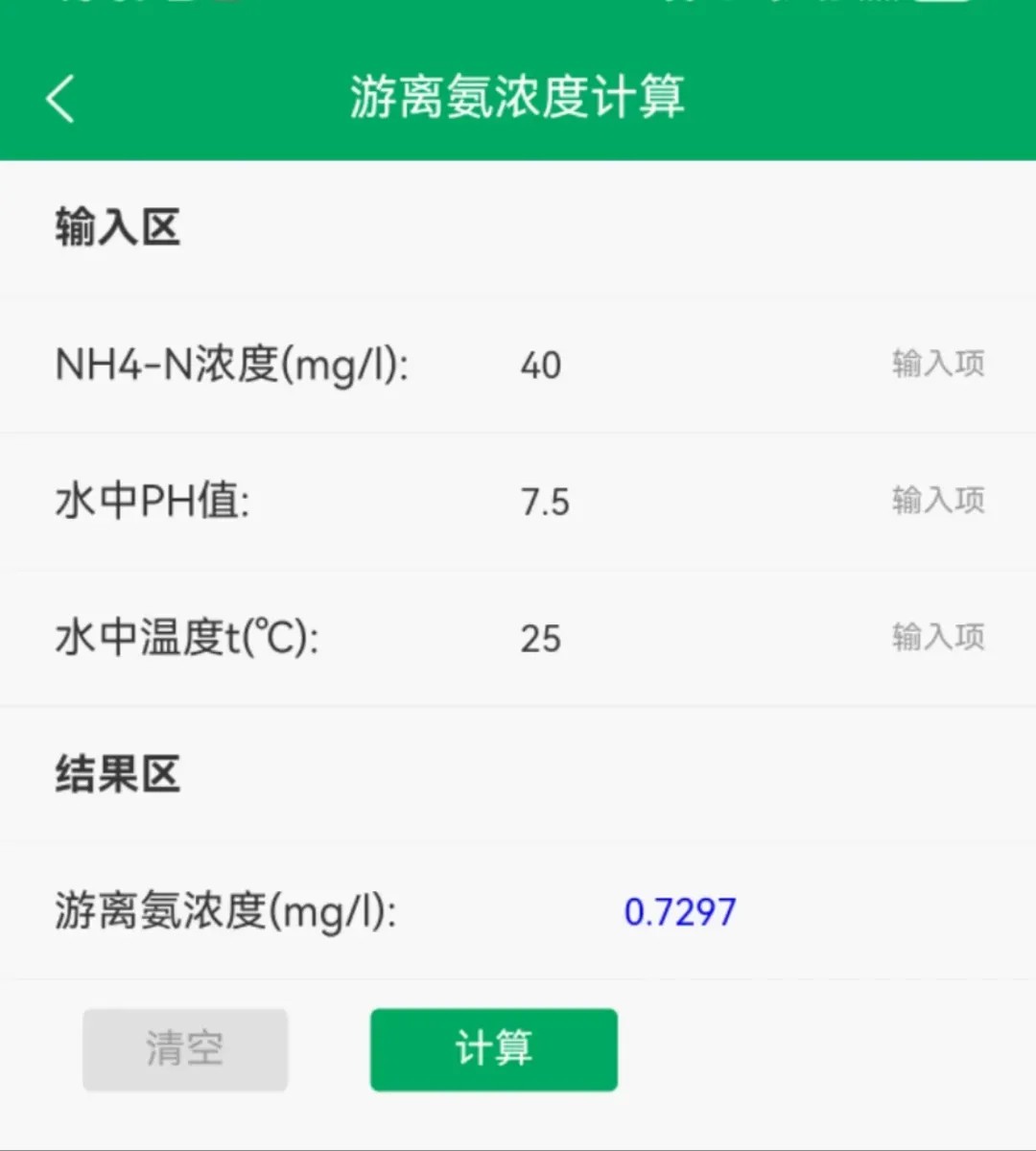Tap the 清空 clear button
The height and width of the screenshot is (1151, 1036).
point(185,1049)
